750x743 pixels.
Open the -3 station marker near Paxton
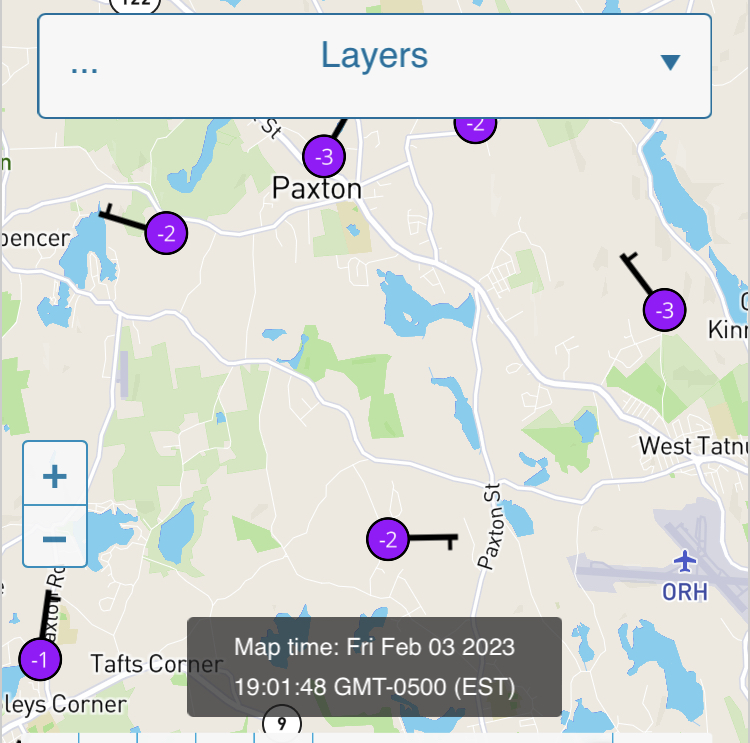[x=324, y=157]
